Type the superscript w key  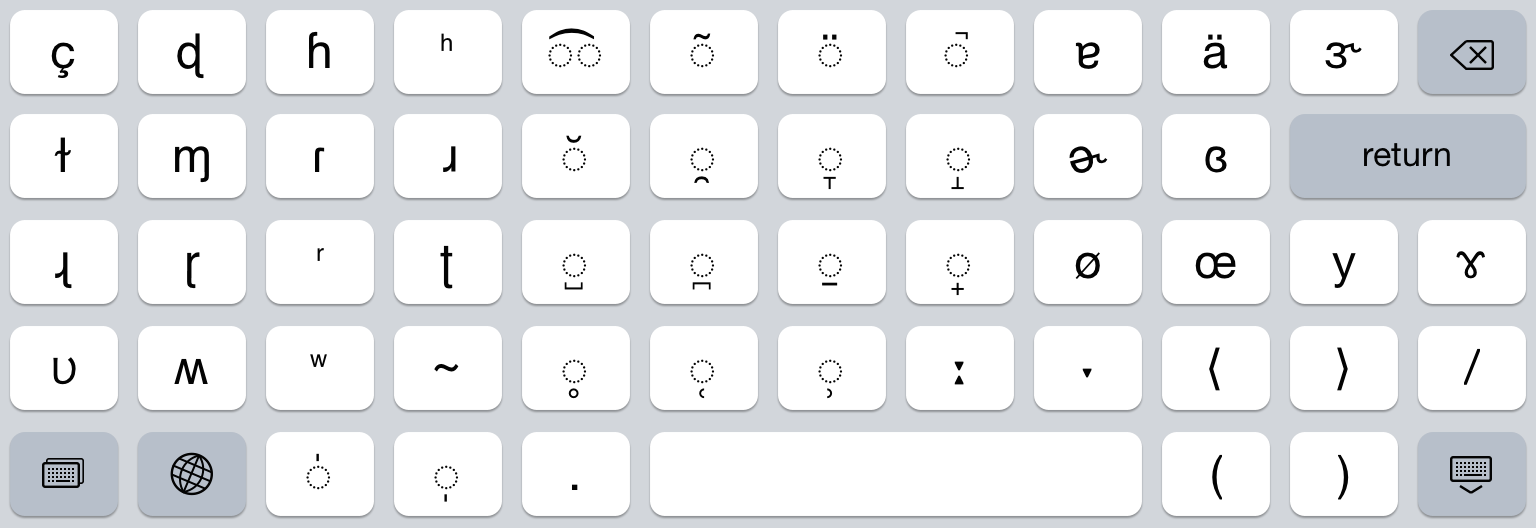[319, 368]
